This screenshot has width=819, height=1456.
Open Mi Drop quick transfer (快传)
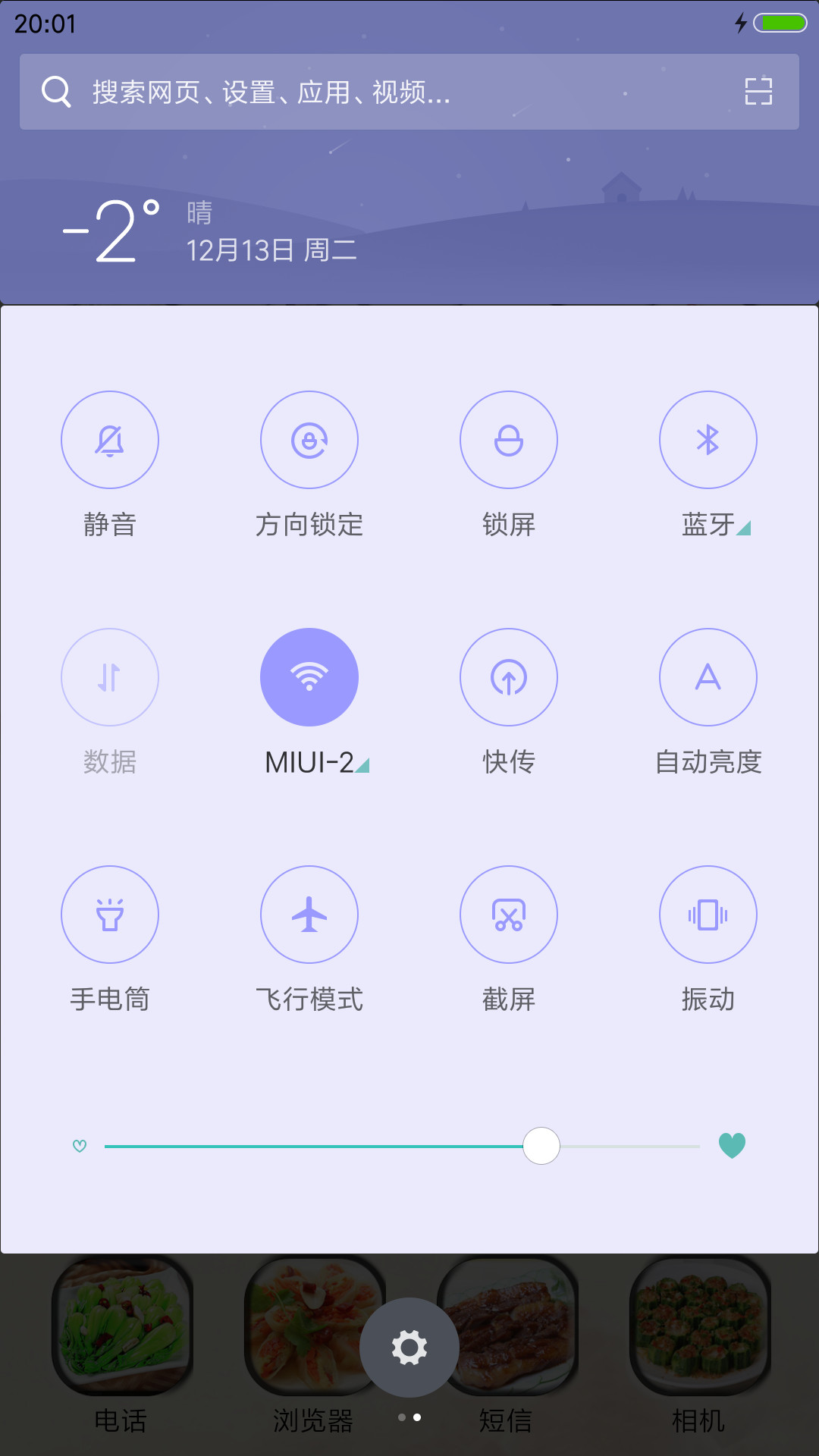pyautogui.click(x=509, y=677)
